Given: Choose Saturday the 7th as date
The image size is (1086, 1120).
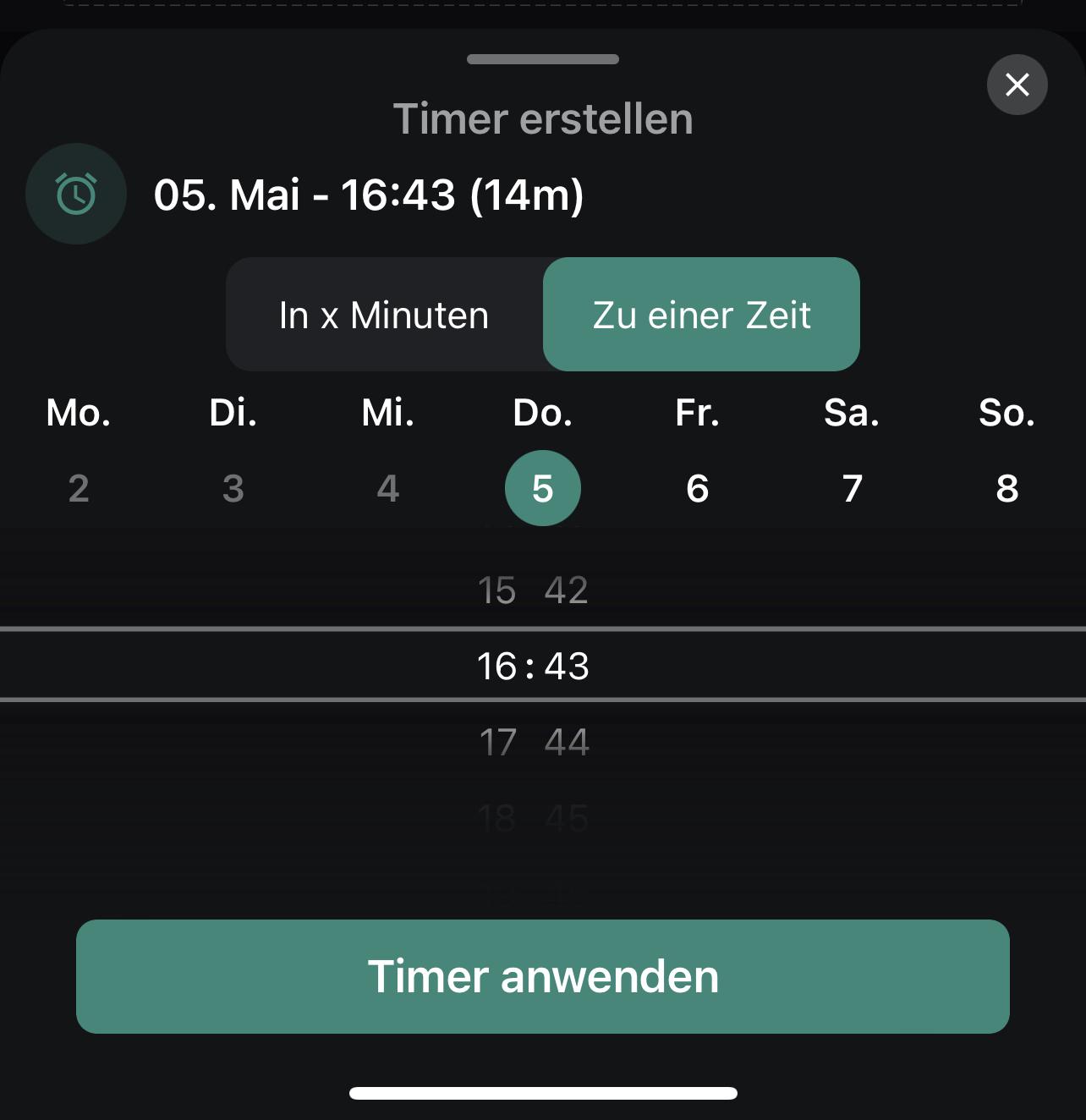Looking at the screenshot, I should [x=852, y=488].
